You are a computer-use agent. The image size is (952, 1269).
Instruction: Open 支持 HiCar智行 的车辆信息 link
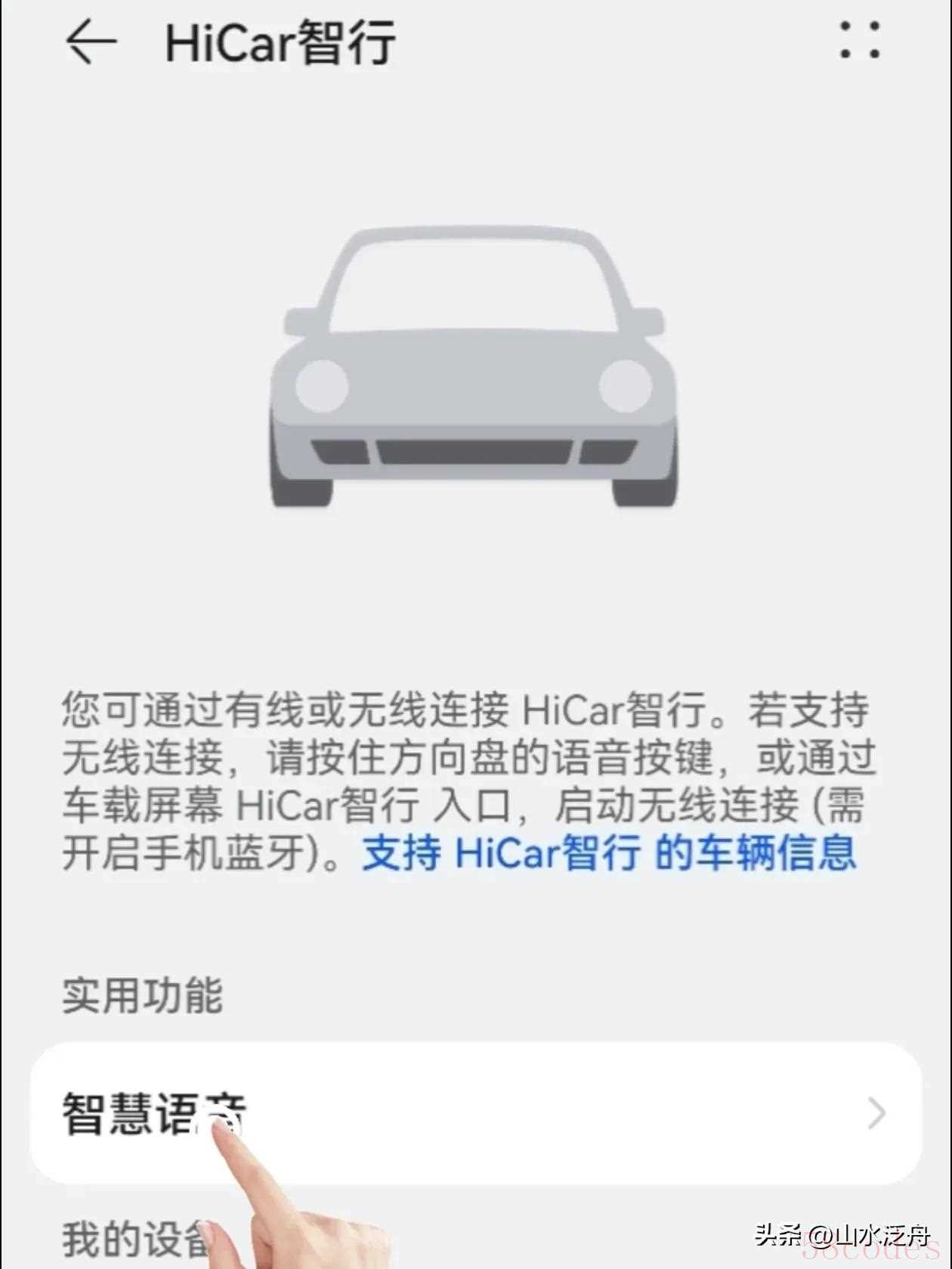coord(609,853)
